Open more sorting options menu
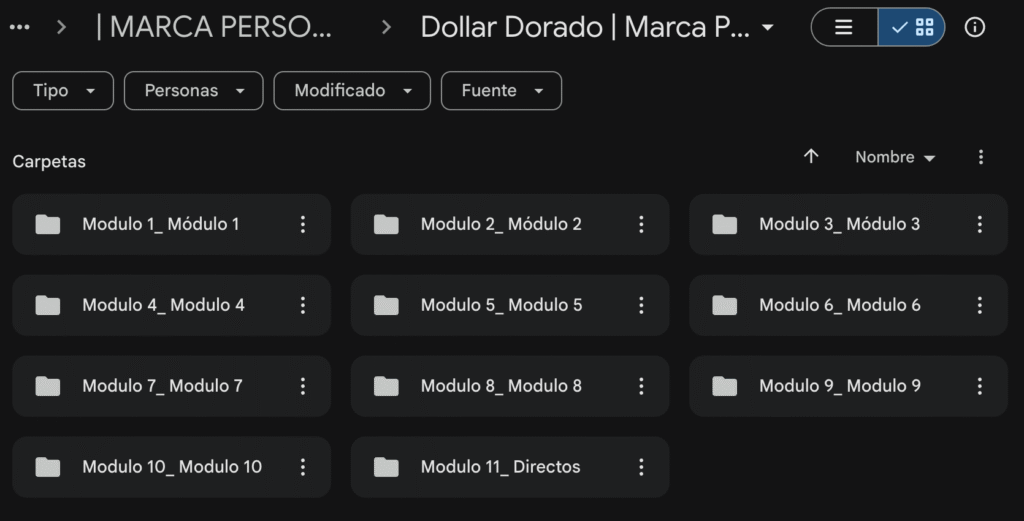Viewport: 1024px width, 521px height. 980,157
